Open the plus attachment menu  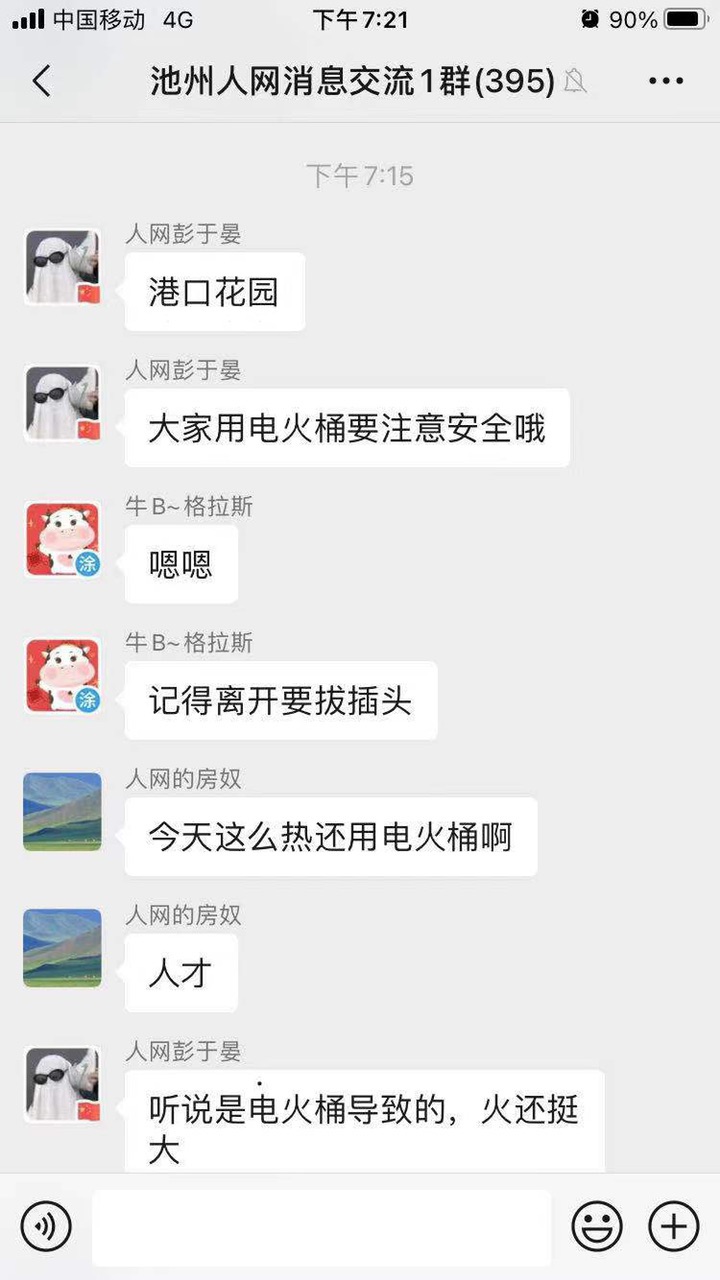673,1227
